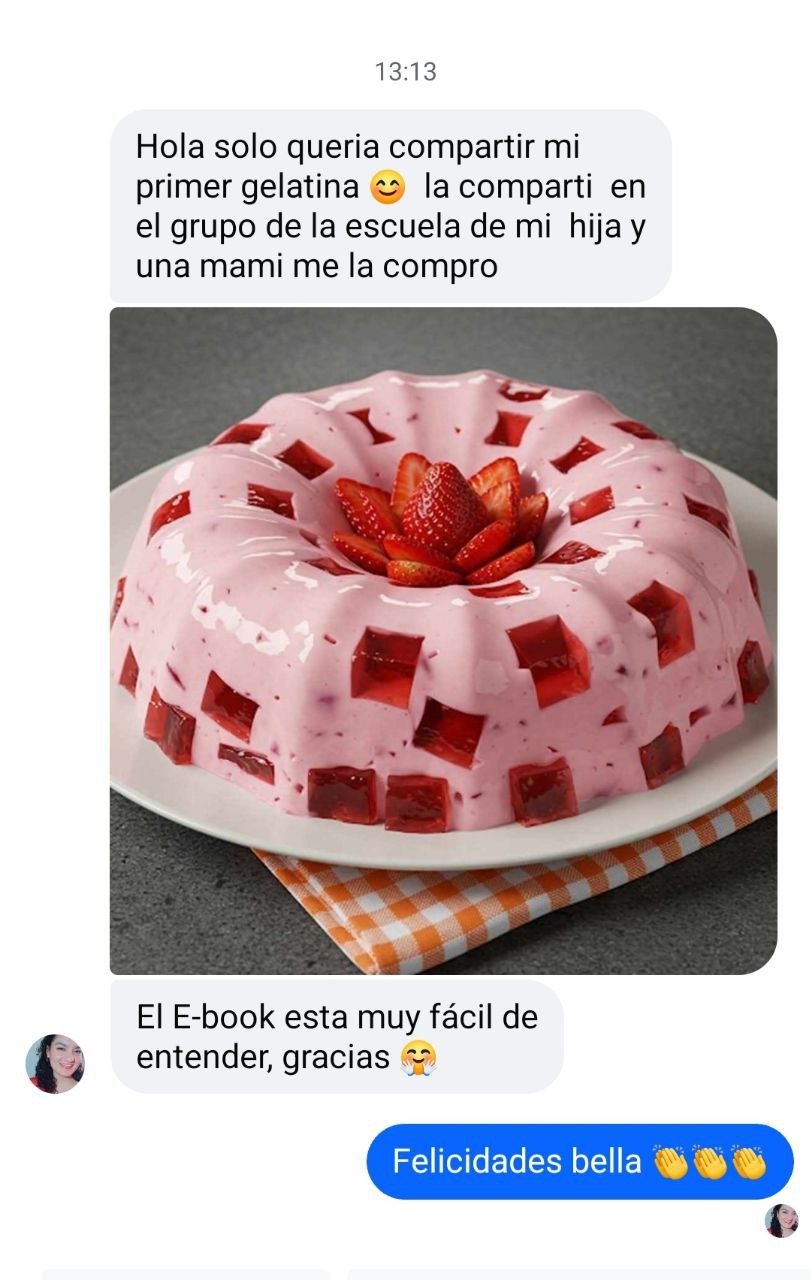Image resolution: width=811 pixels, height=1280 pixels.
Task: Open the shared gelatin photo
Action: click(443, 640)
